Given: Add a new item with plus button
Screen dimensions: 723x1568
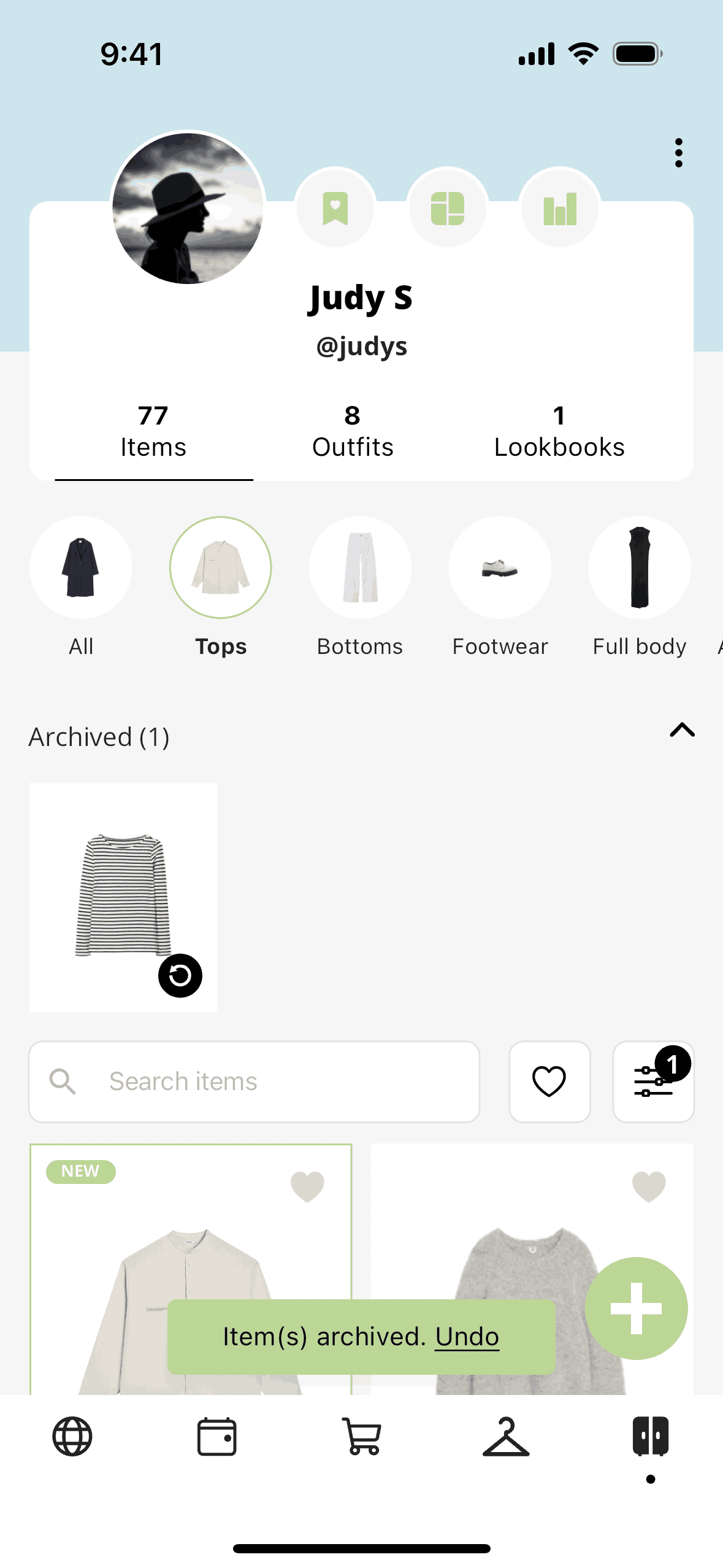Looking at the screenshot, I should (x=636, y=1308).
